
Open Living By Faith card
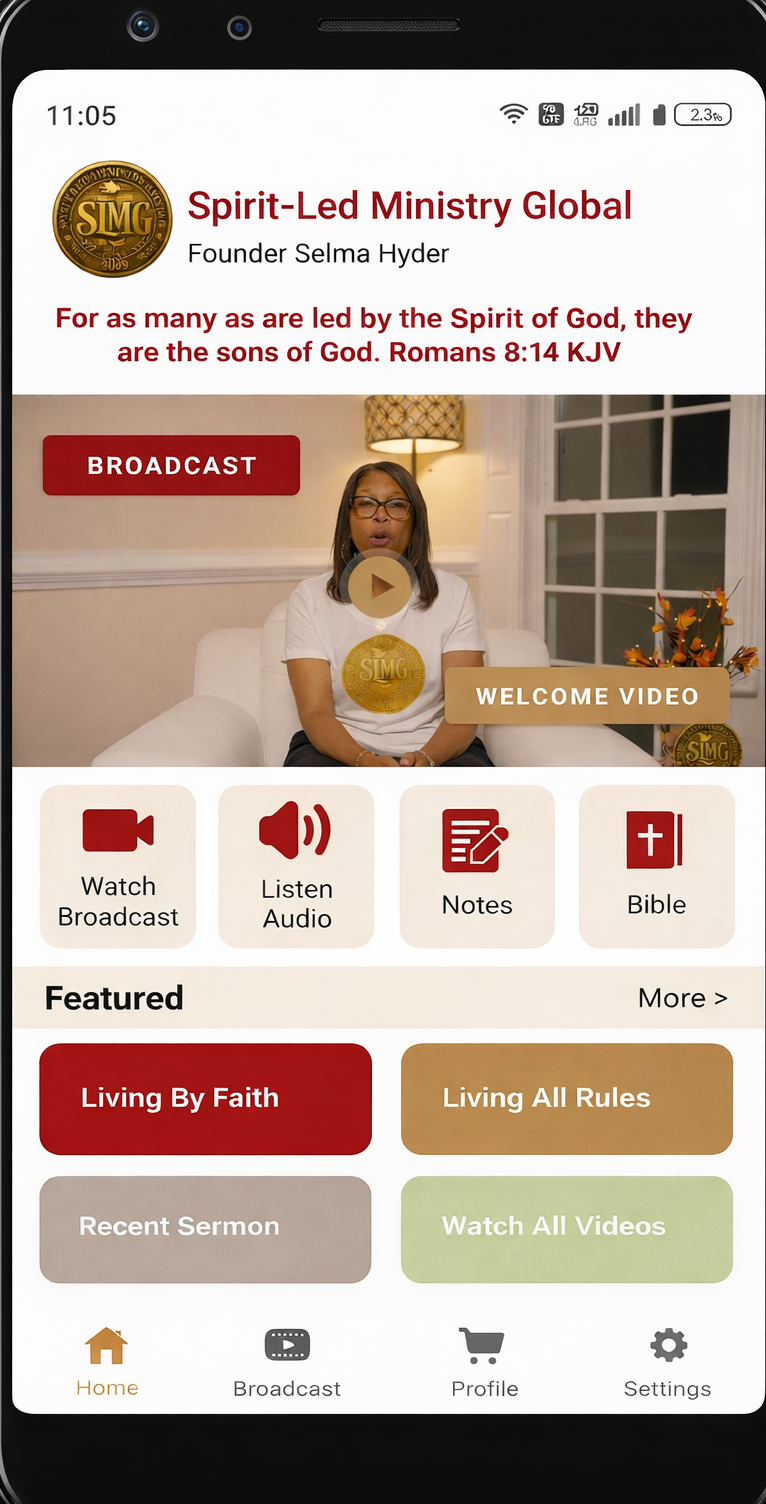point(206,1098)
